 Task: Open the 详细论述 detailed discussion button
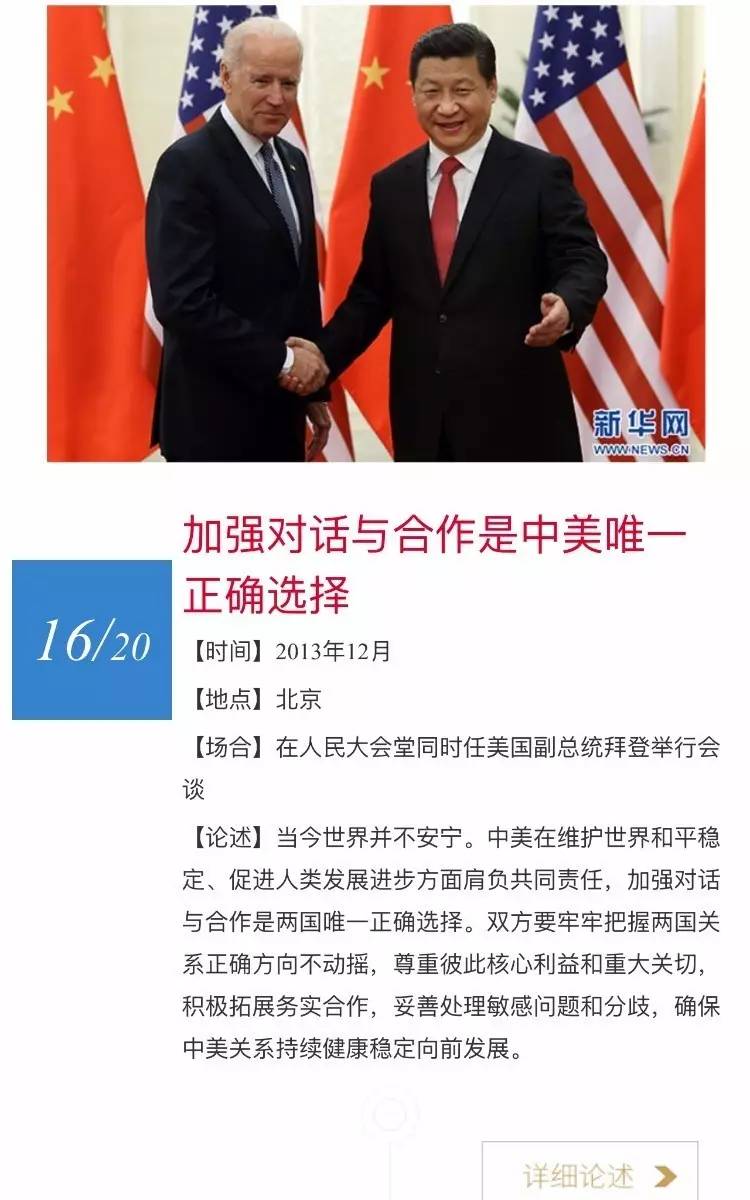point(590,1173)
